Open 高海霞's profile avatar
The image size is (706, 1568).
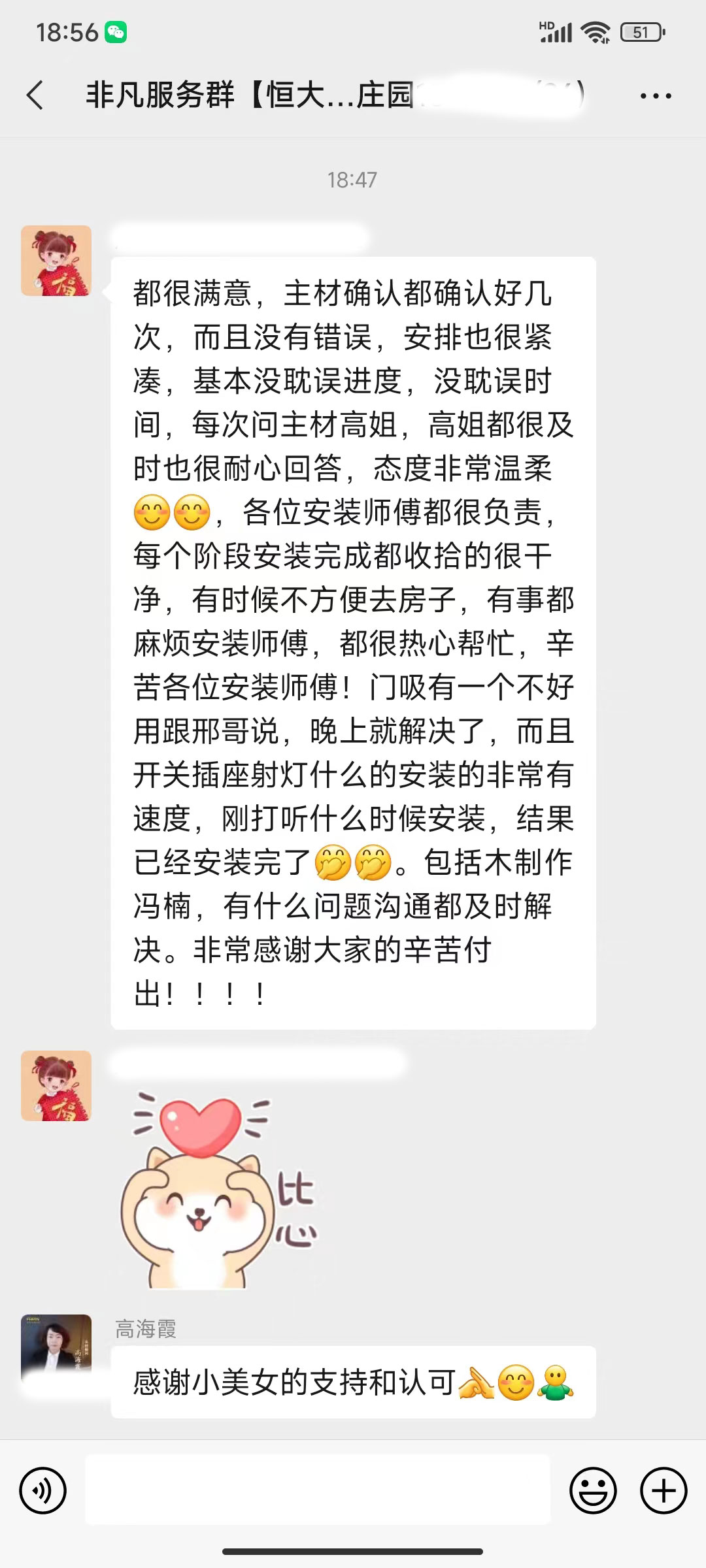click(x=56, y=1348)
